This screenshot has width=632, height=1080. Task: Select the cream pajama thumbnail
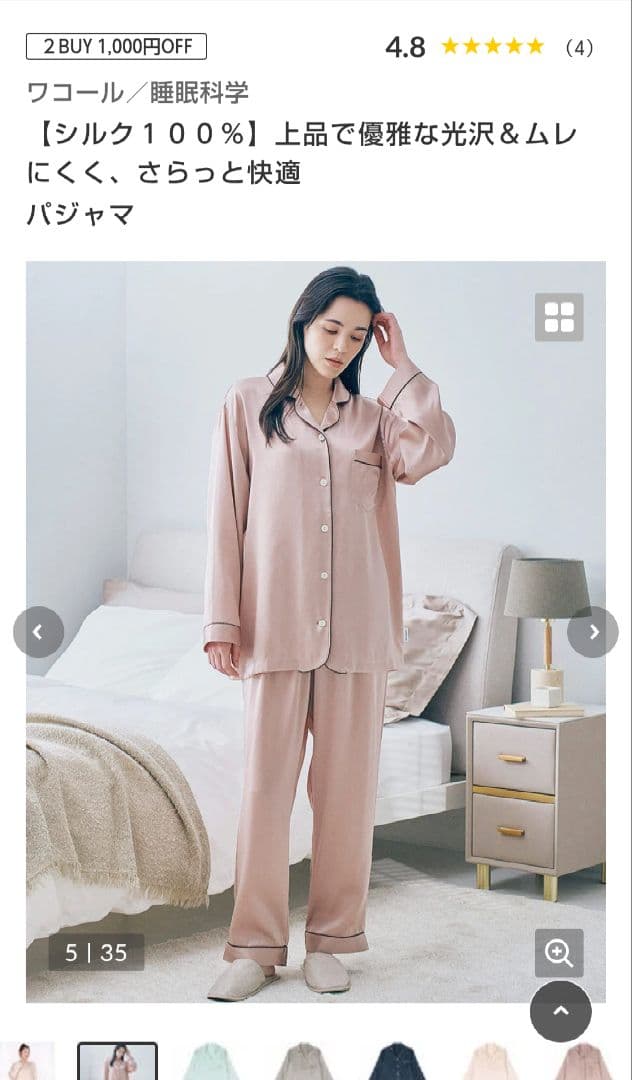(x=490, y=1063)
